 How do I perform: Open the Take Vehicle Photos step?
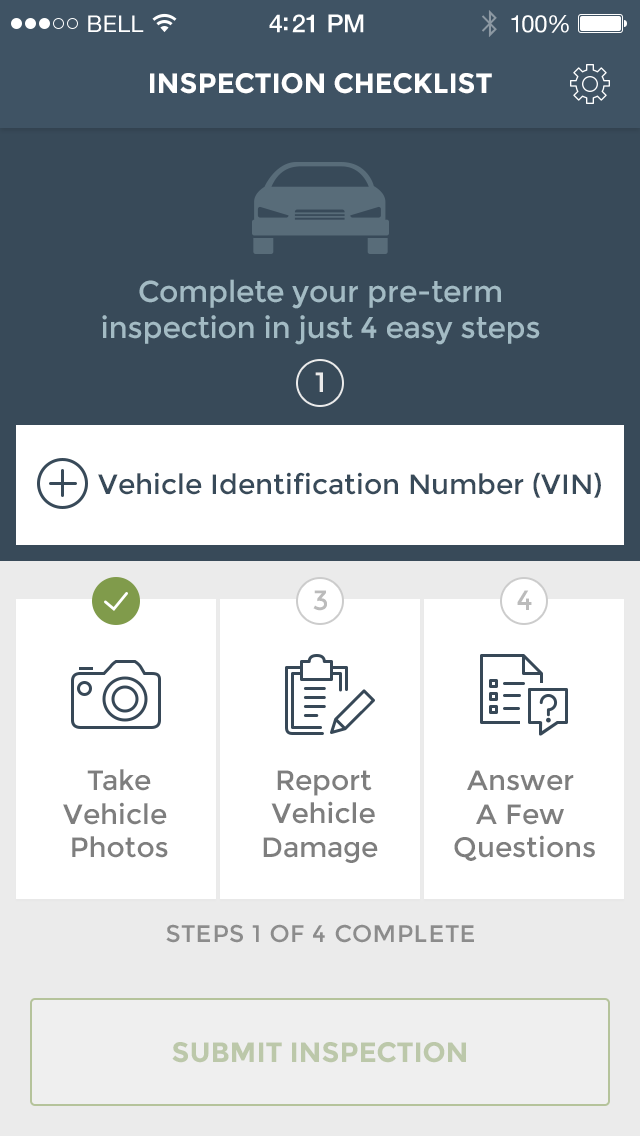116,750
